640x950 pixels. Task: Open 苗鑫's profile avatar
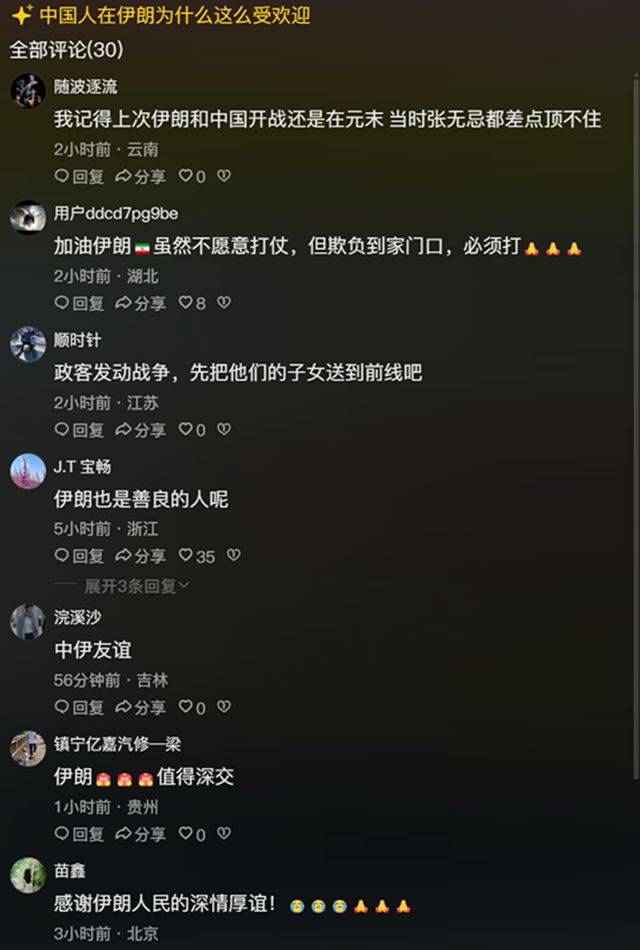pos(28,875)
